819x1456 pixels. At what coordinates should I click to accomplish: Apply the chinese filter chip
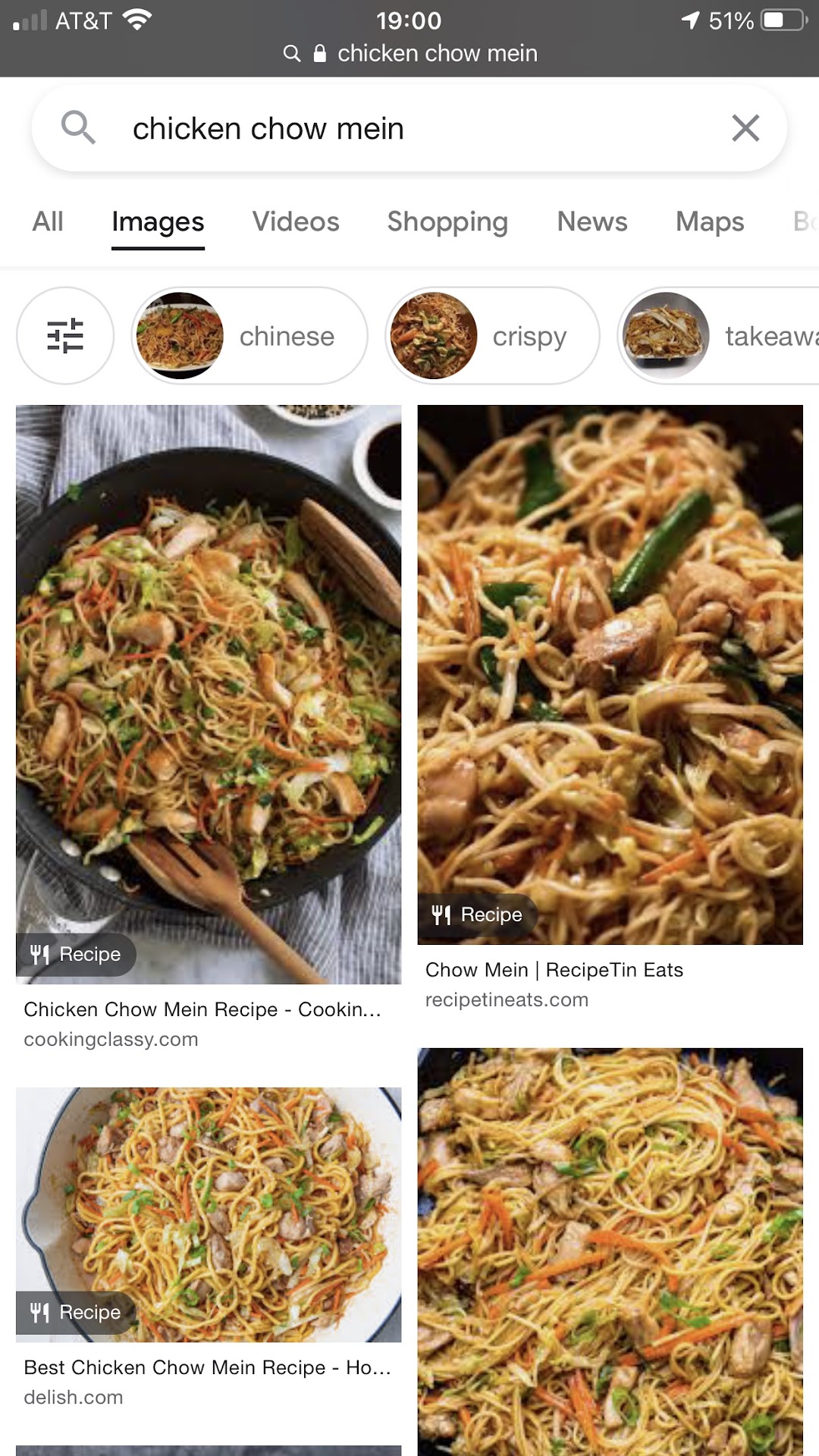[249, 335]
